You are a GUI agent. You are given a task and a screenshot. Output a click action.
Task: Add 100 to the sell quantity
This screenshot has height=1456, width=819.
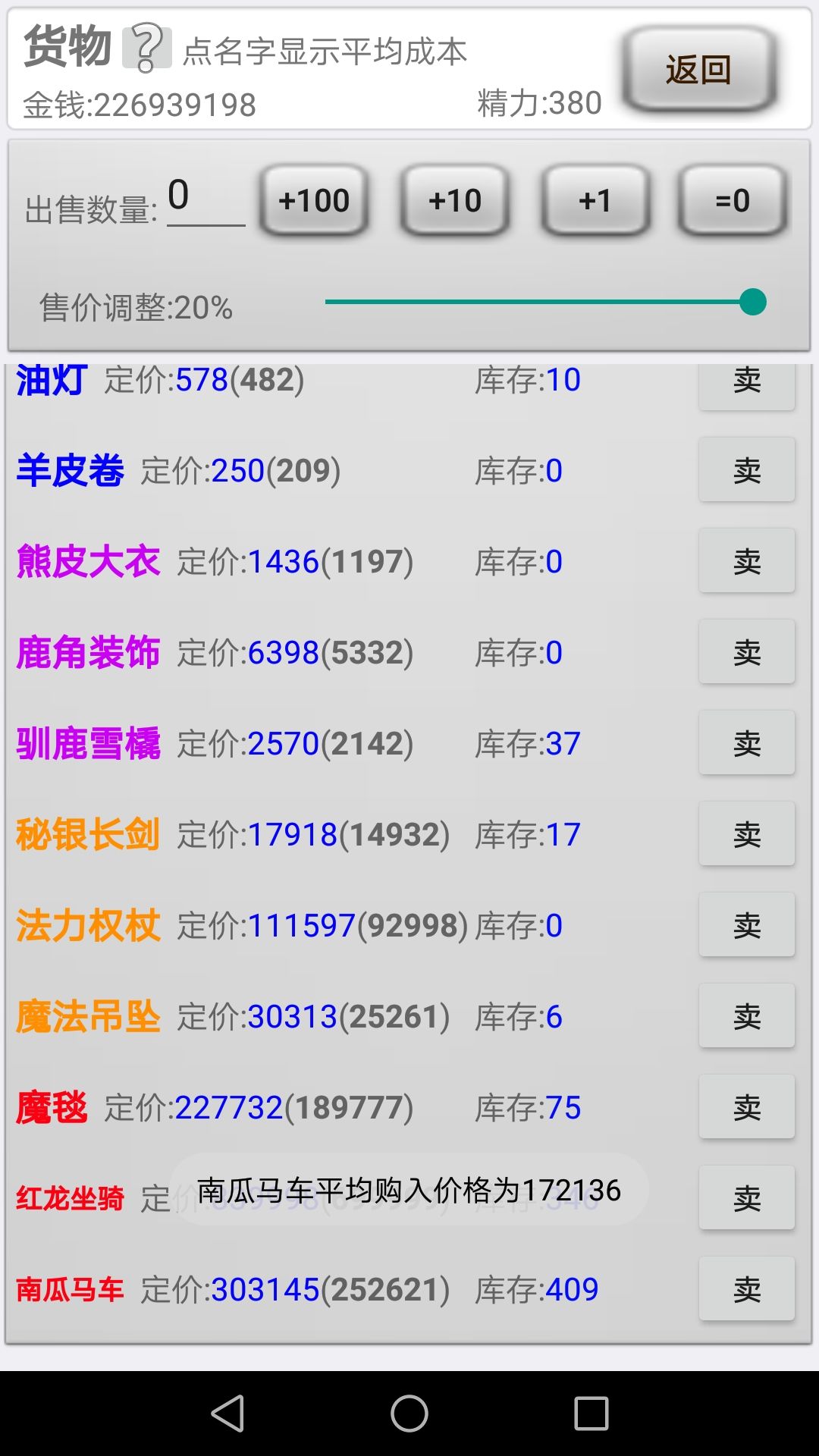point(314,201)
